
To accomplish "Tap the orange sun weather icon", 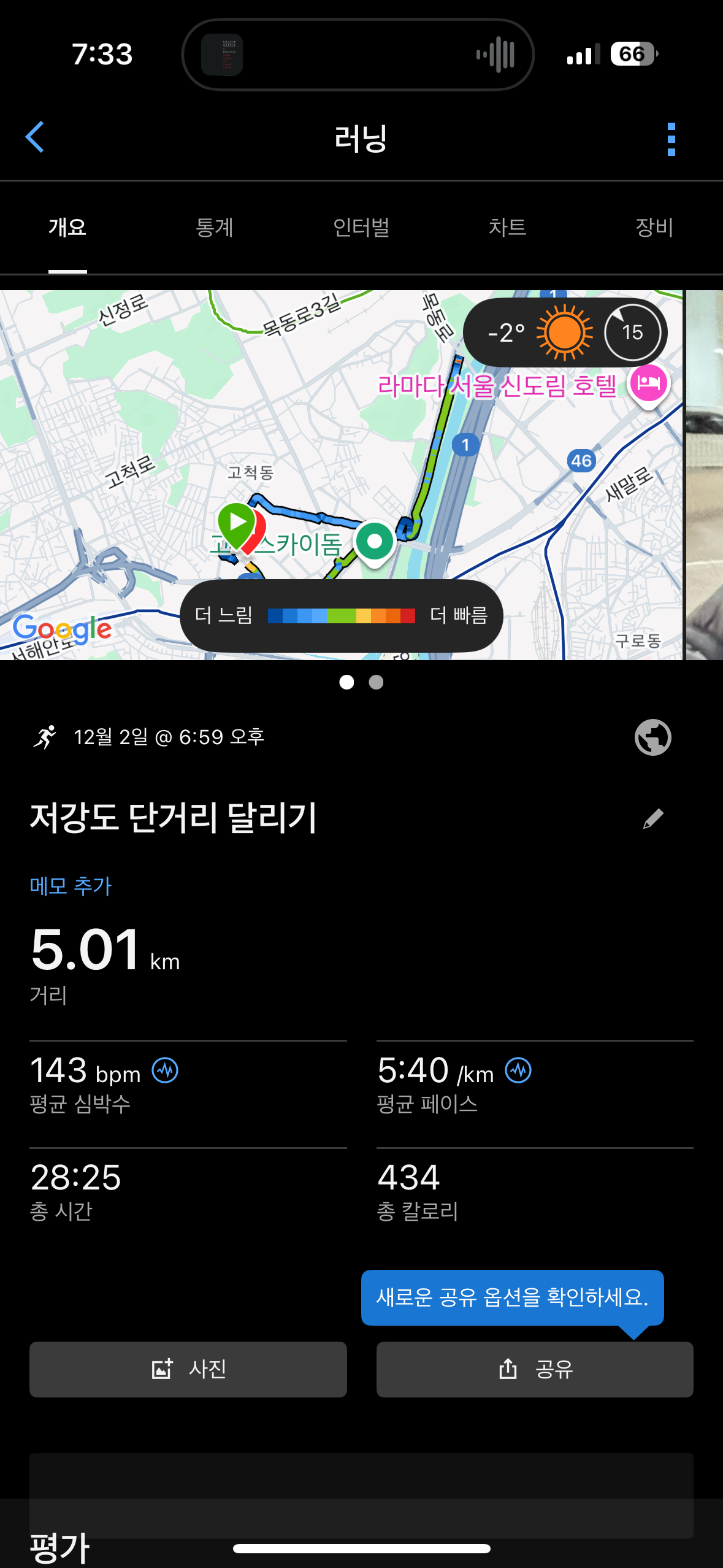I will click(x=563, y=332).
